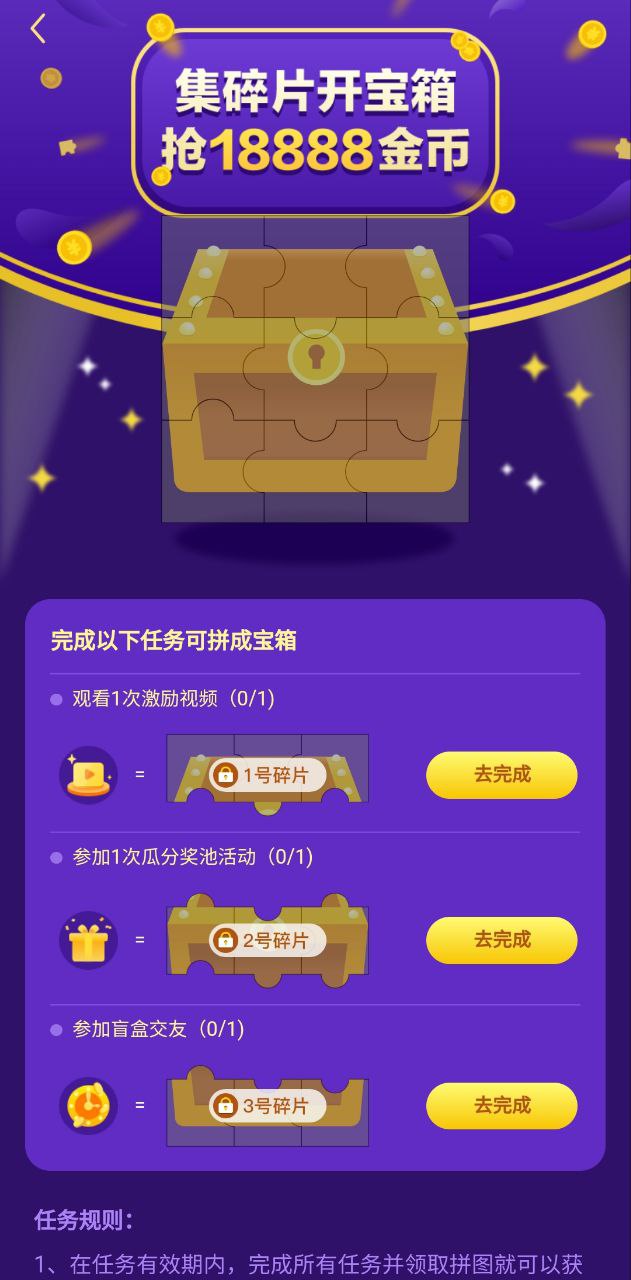The image size is (631, 1280).
Task: Tap 去完成 for the 参加盲盒交友 task
Action: 501,1105
